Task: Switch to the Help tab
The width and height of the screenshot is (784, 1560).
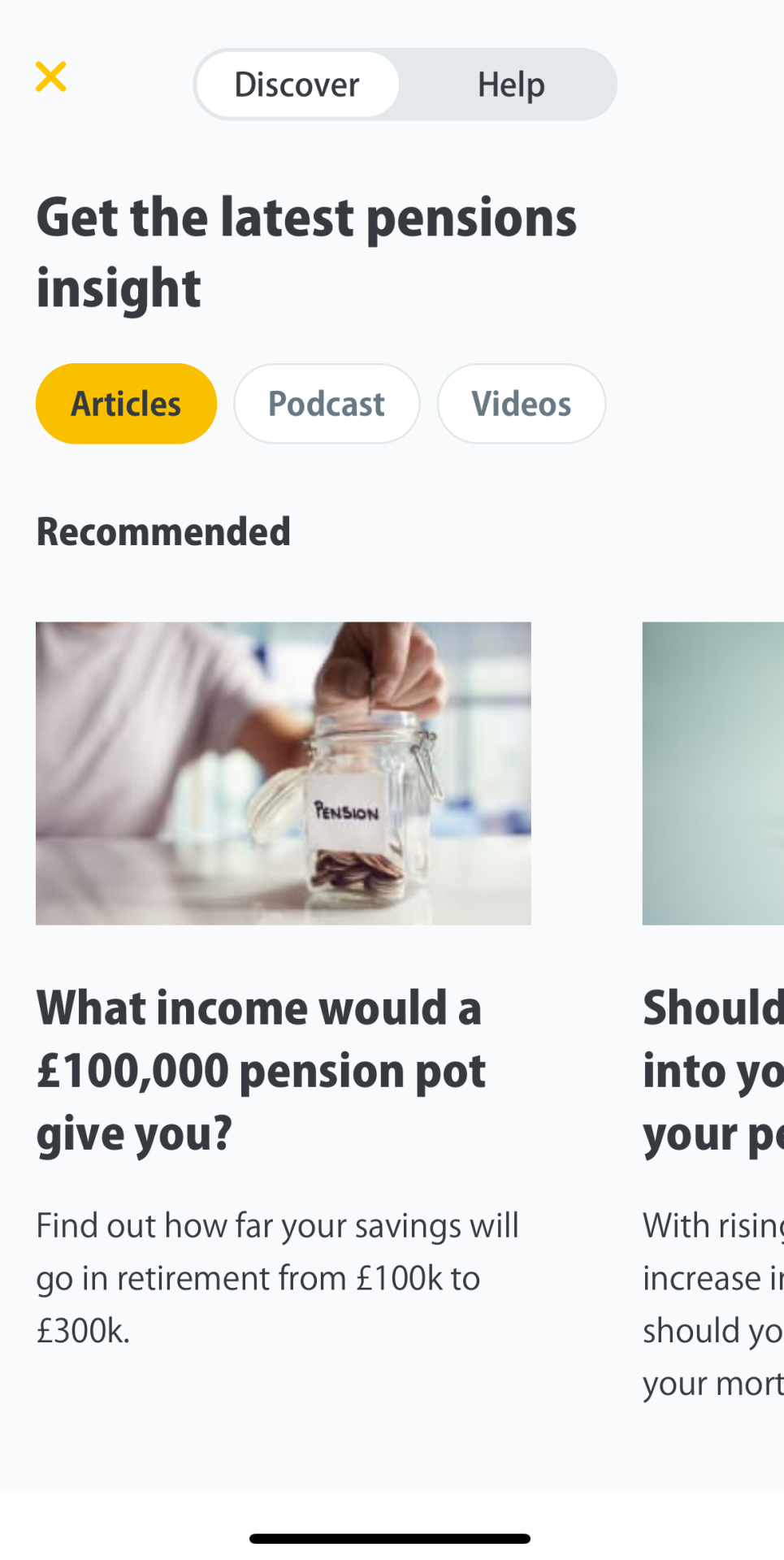Action: point(510,84)
